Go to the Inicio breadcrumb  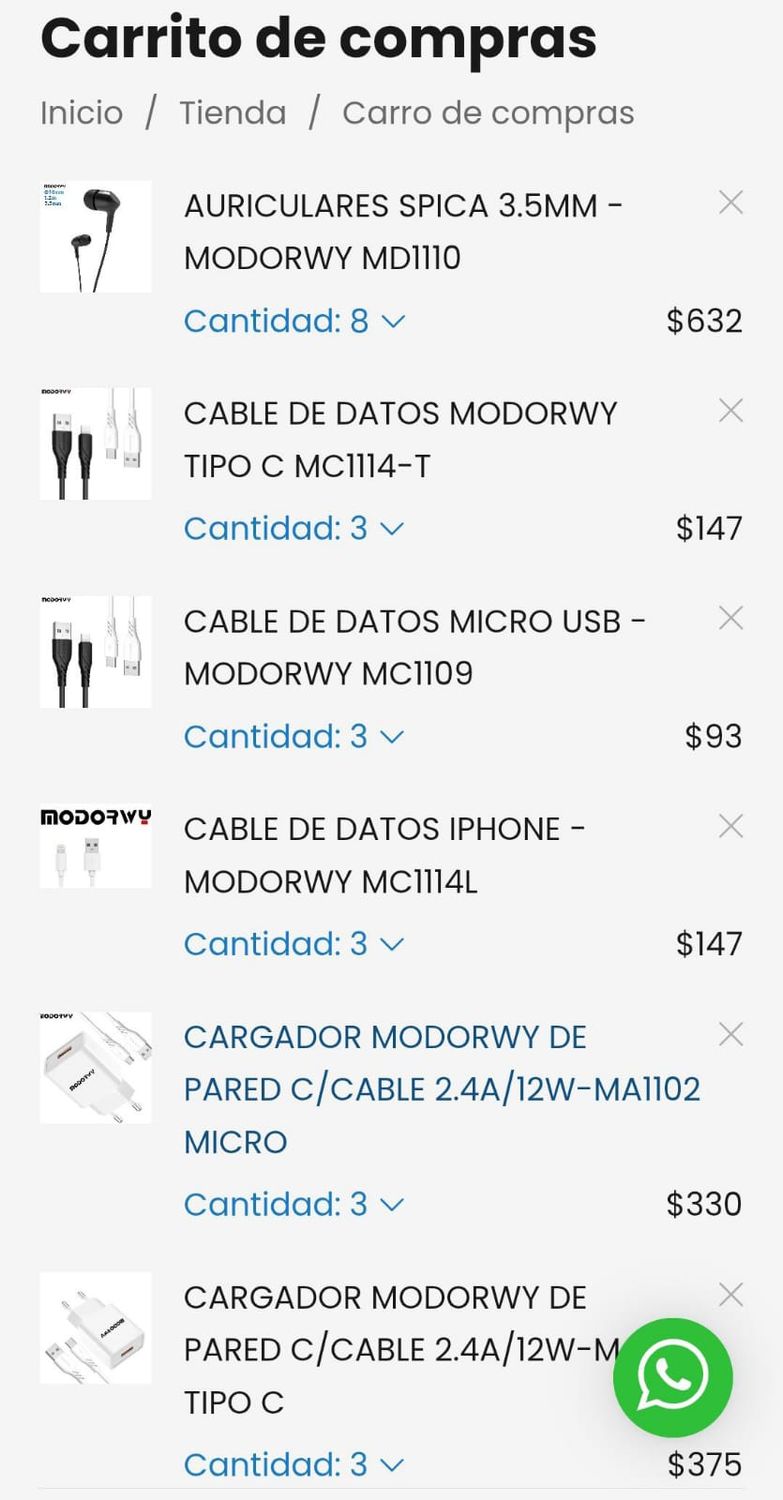pyautogui.click(x=81, y=113)
